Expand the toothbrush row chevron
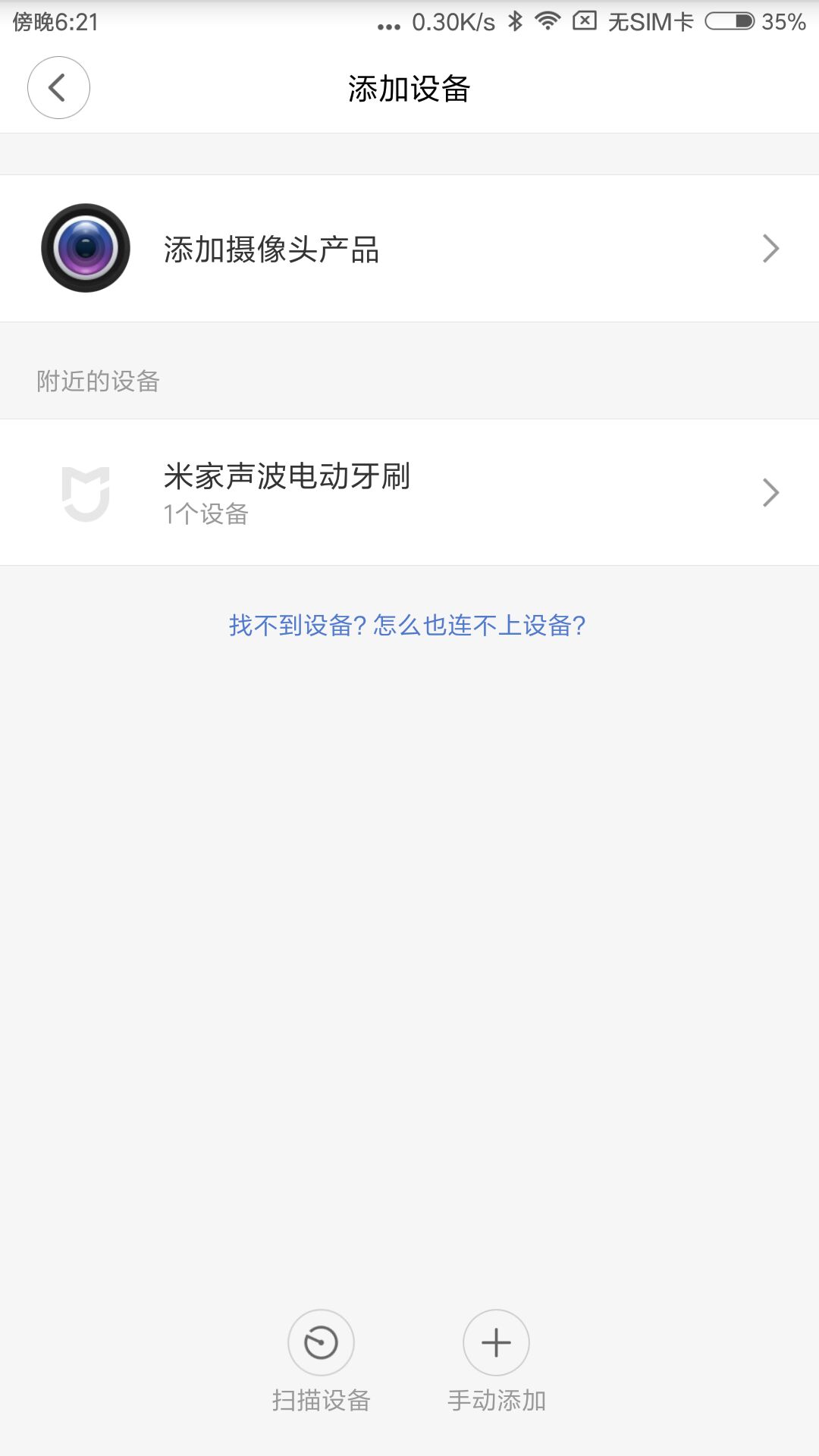 click(772, 491)
